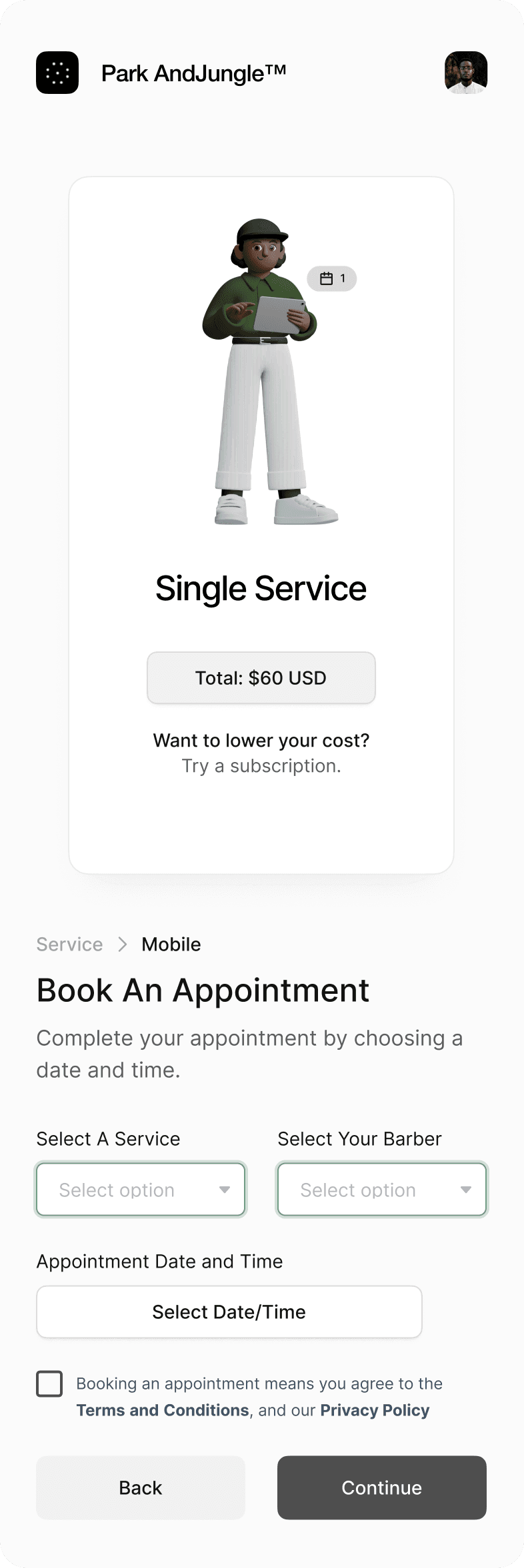Open Terms and Conditions link

[x=163, y=1410]
